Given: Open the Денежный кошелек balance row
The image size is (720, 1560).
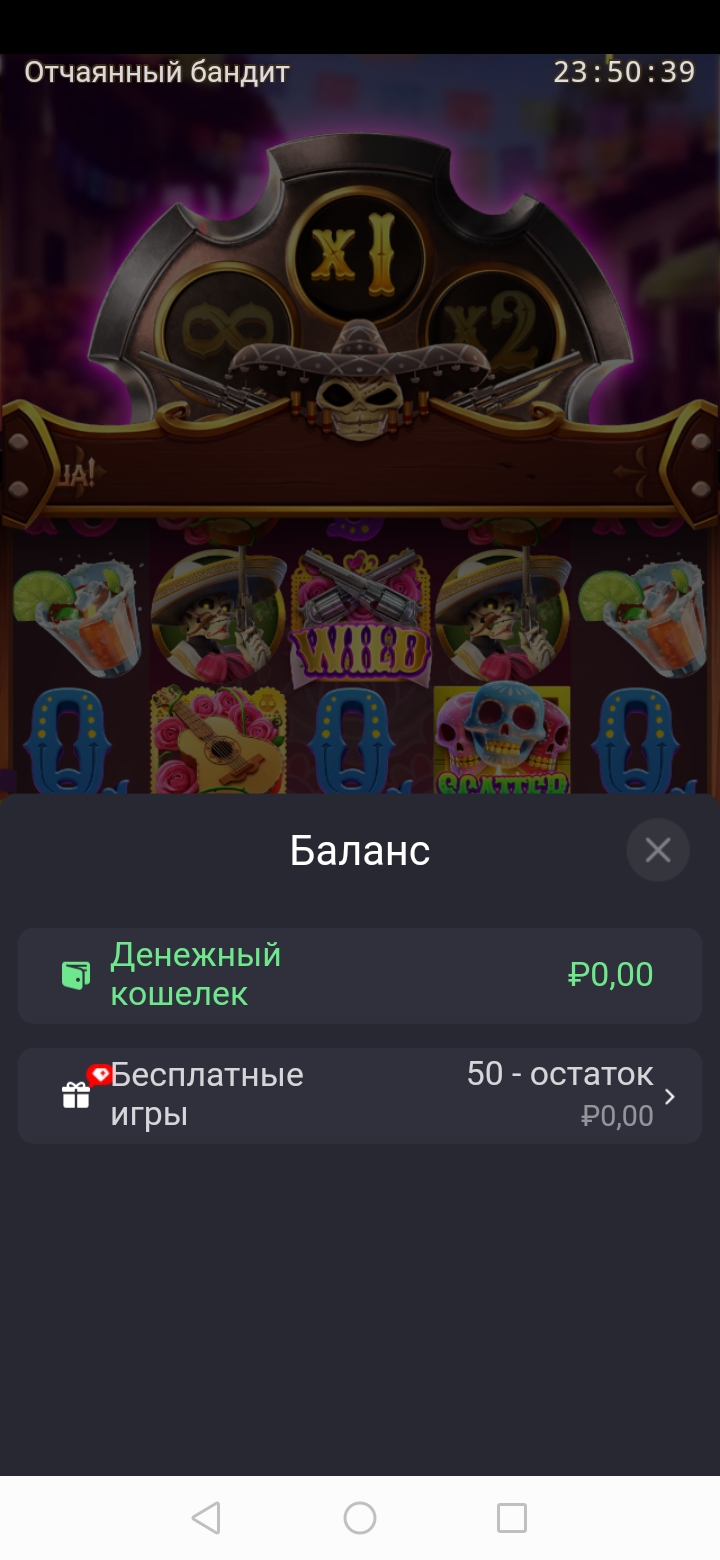Looking at the screenshot, I should click(x=360, y=975).
